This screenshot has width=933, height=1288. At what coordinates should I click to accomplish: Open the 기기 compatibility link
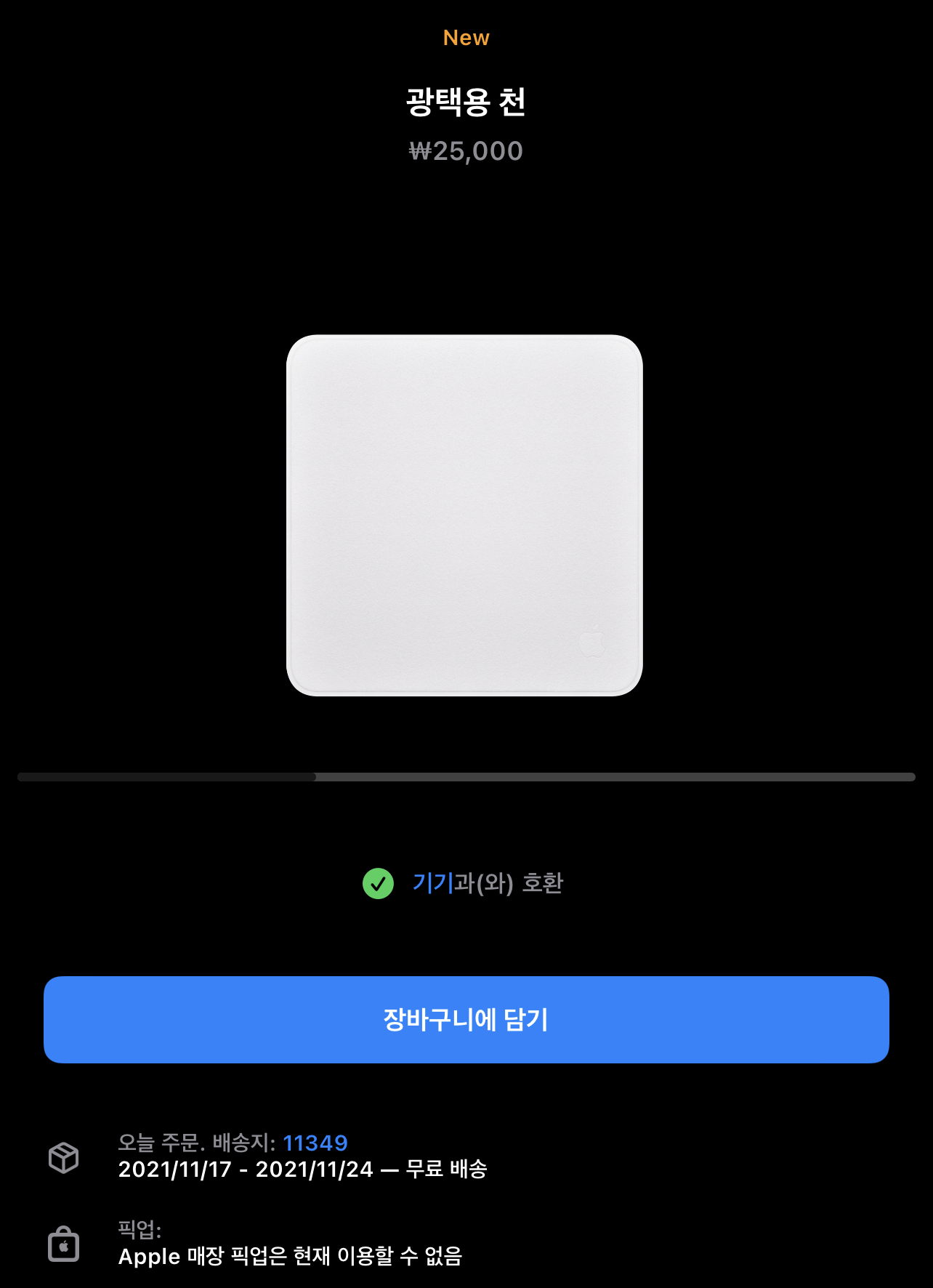pyautogui.click(x=432, y=883)
